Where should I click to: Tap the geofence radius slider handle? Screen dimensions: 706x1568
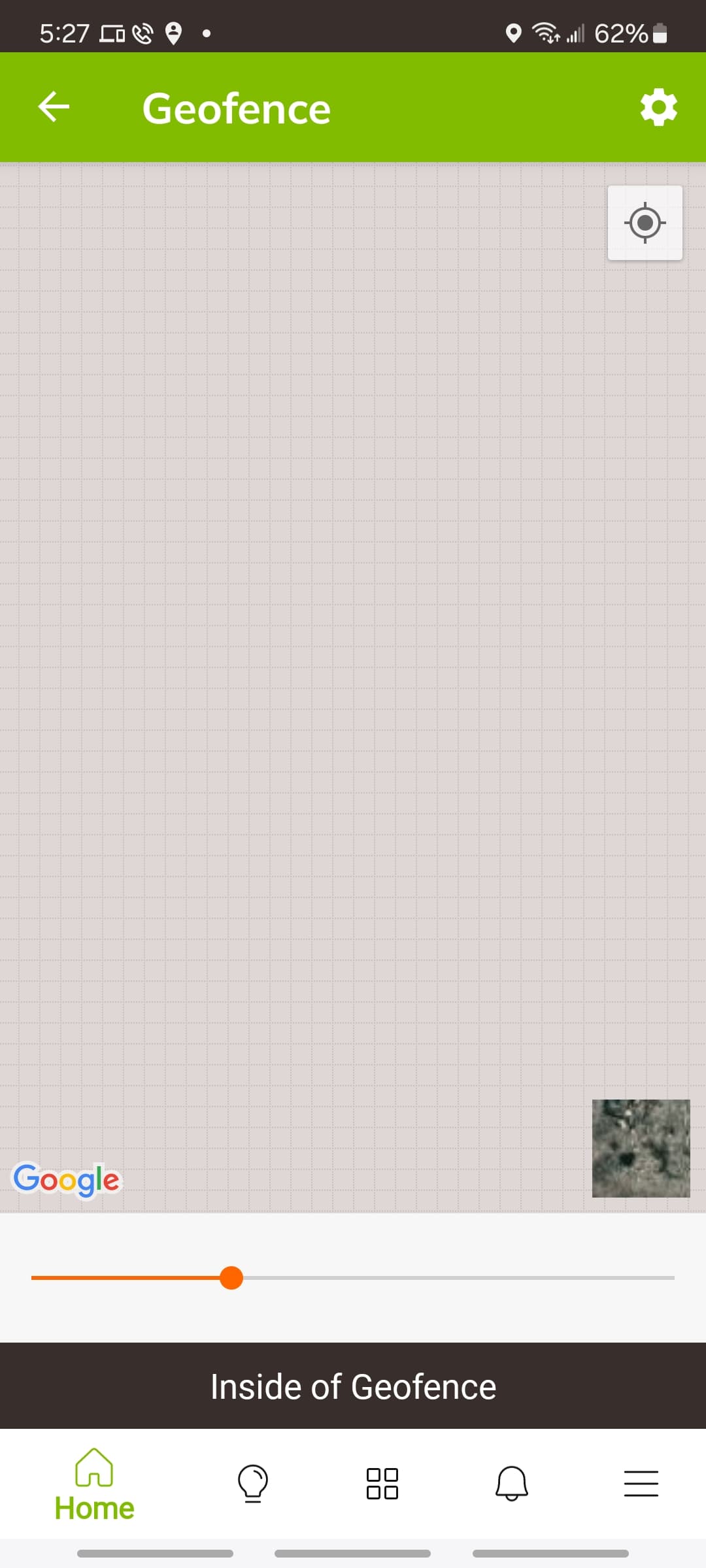tap(231, 1277)
